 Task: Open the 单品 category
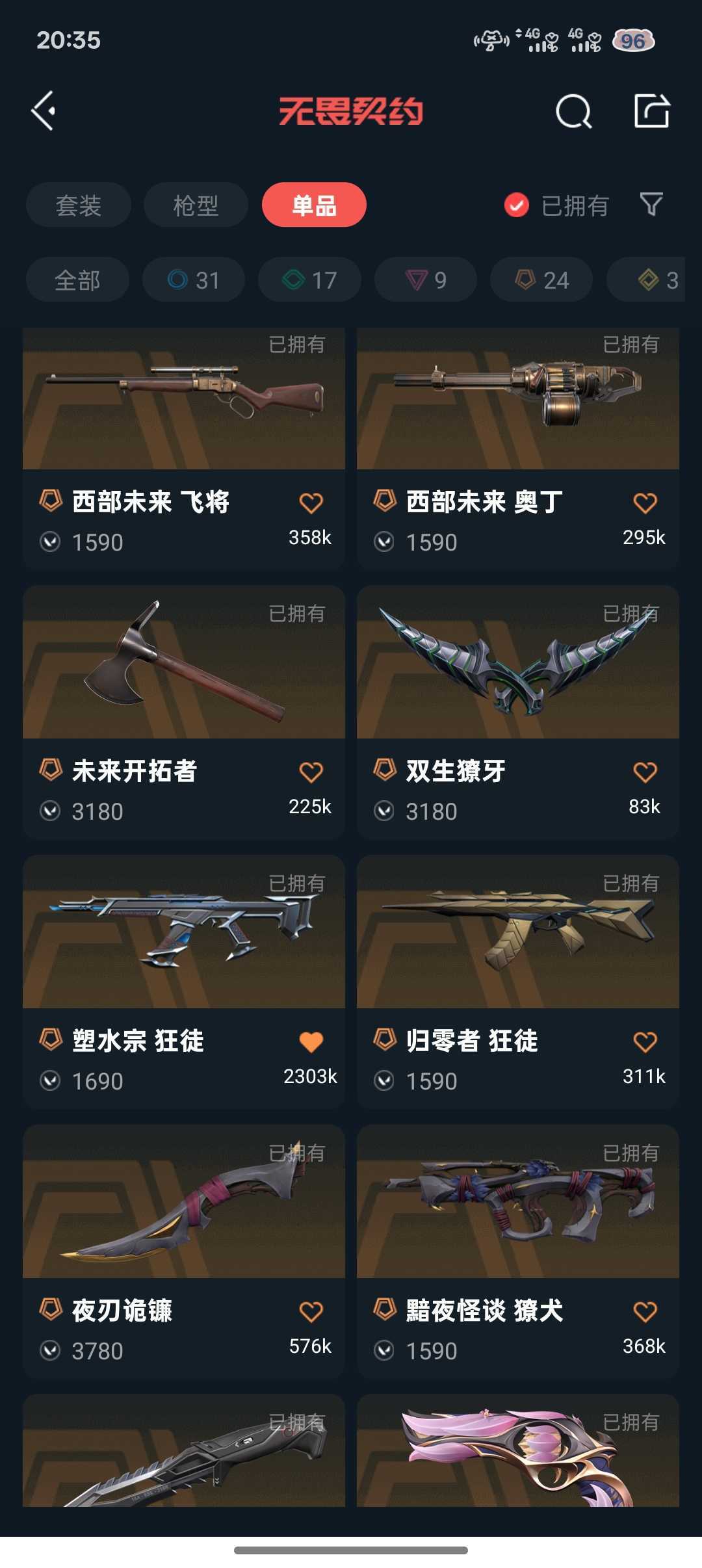point(315,205)
